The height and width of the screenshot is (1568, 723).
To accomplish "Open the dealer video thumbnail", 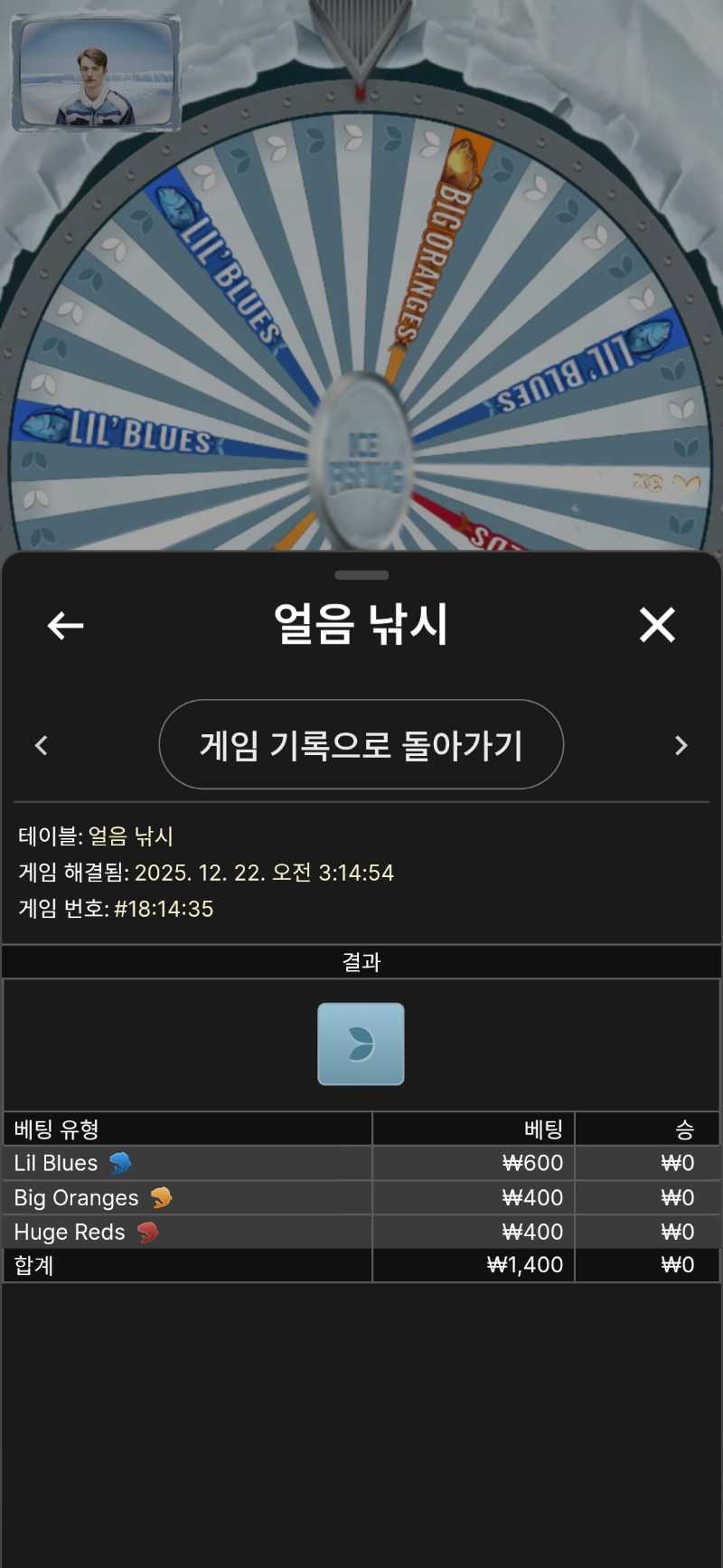I will 96,72.
